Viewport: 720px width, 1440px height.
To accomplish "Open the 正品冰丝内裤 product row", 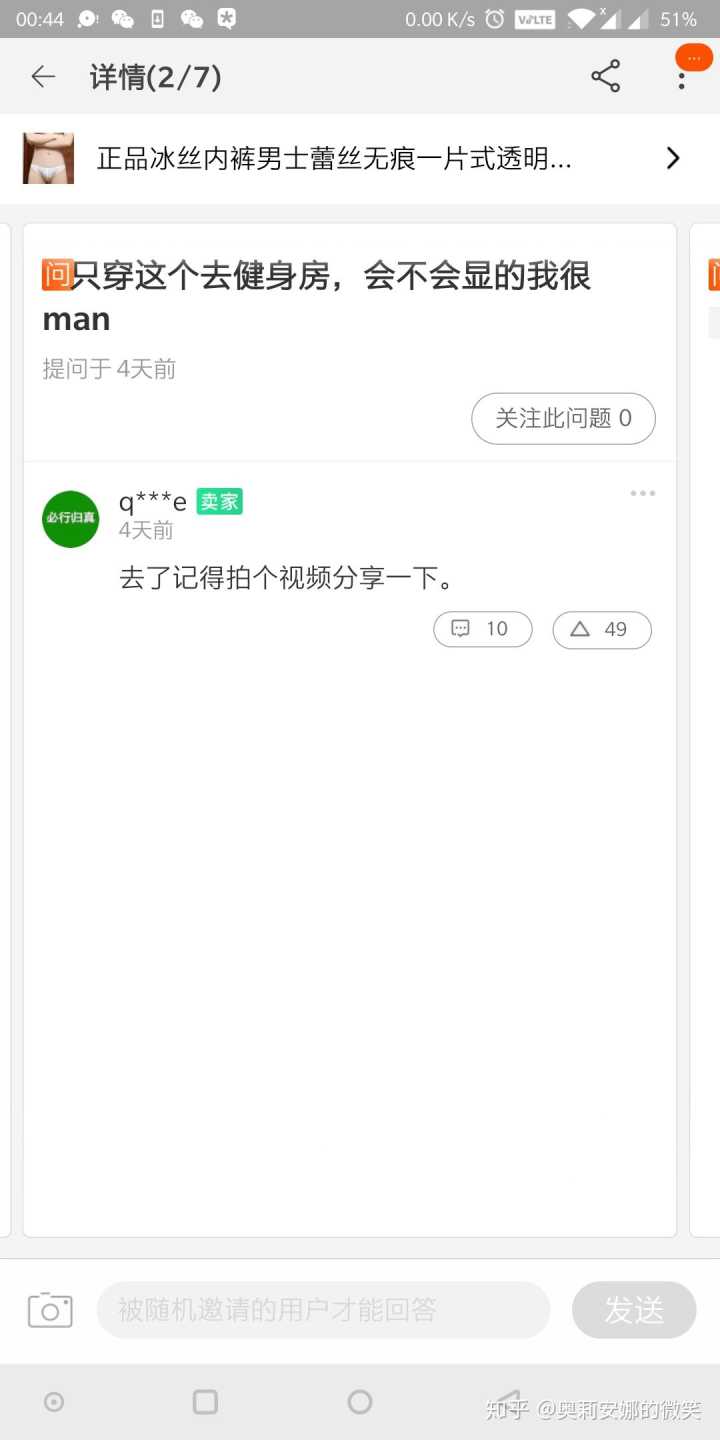I will (360, 158).
